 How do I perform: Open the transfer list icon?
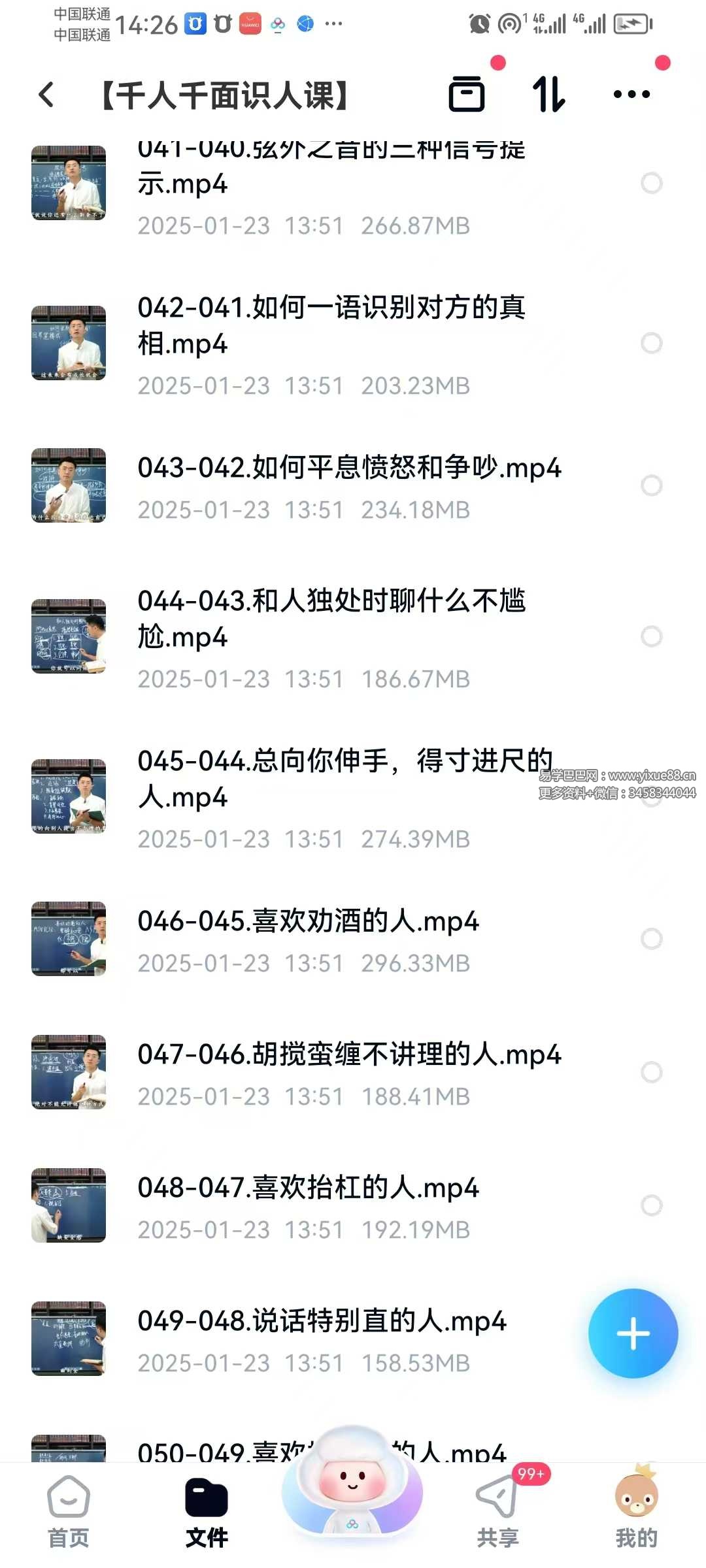[x=467, y=95]
